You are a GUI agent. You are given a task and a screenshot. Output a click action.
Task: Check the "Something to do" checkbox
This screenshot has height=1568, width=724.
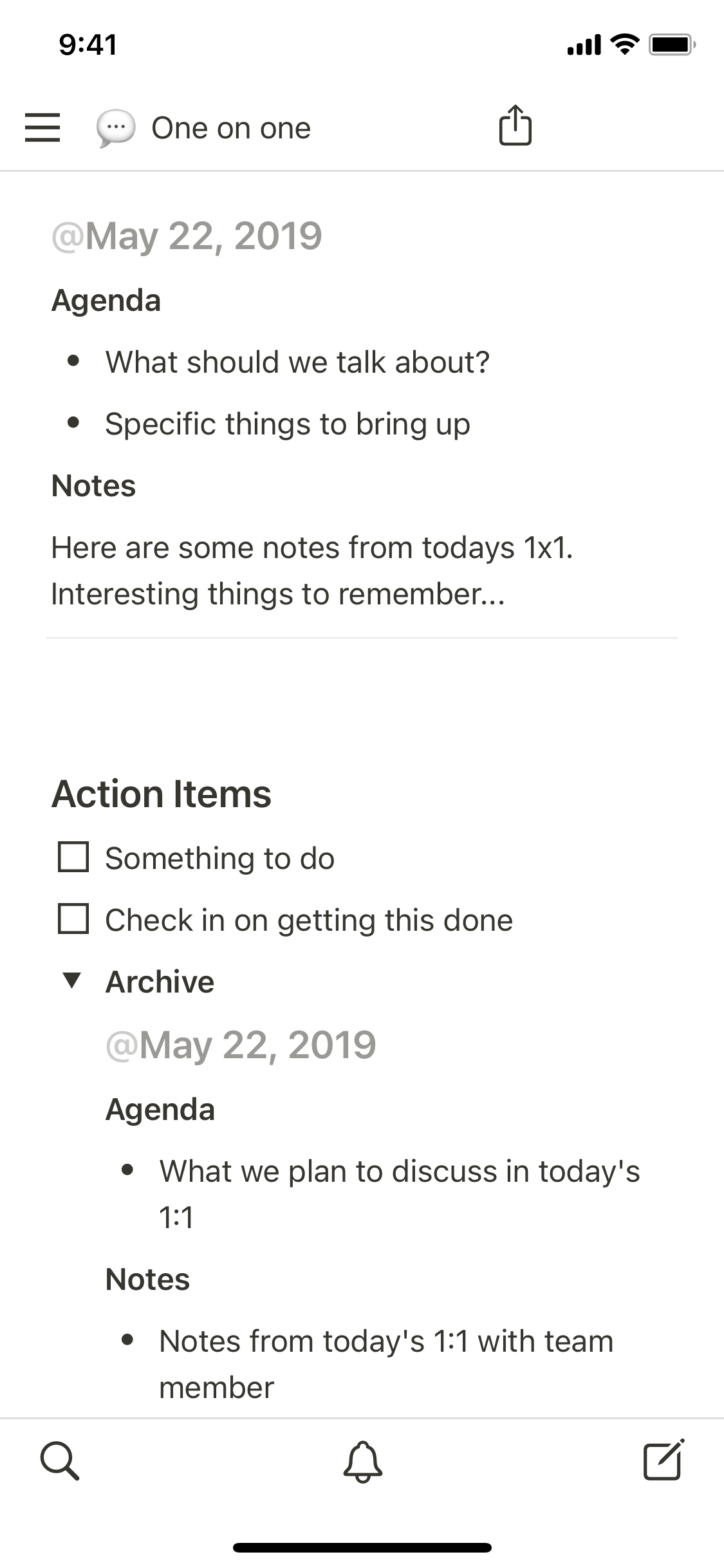coord(73,857)
